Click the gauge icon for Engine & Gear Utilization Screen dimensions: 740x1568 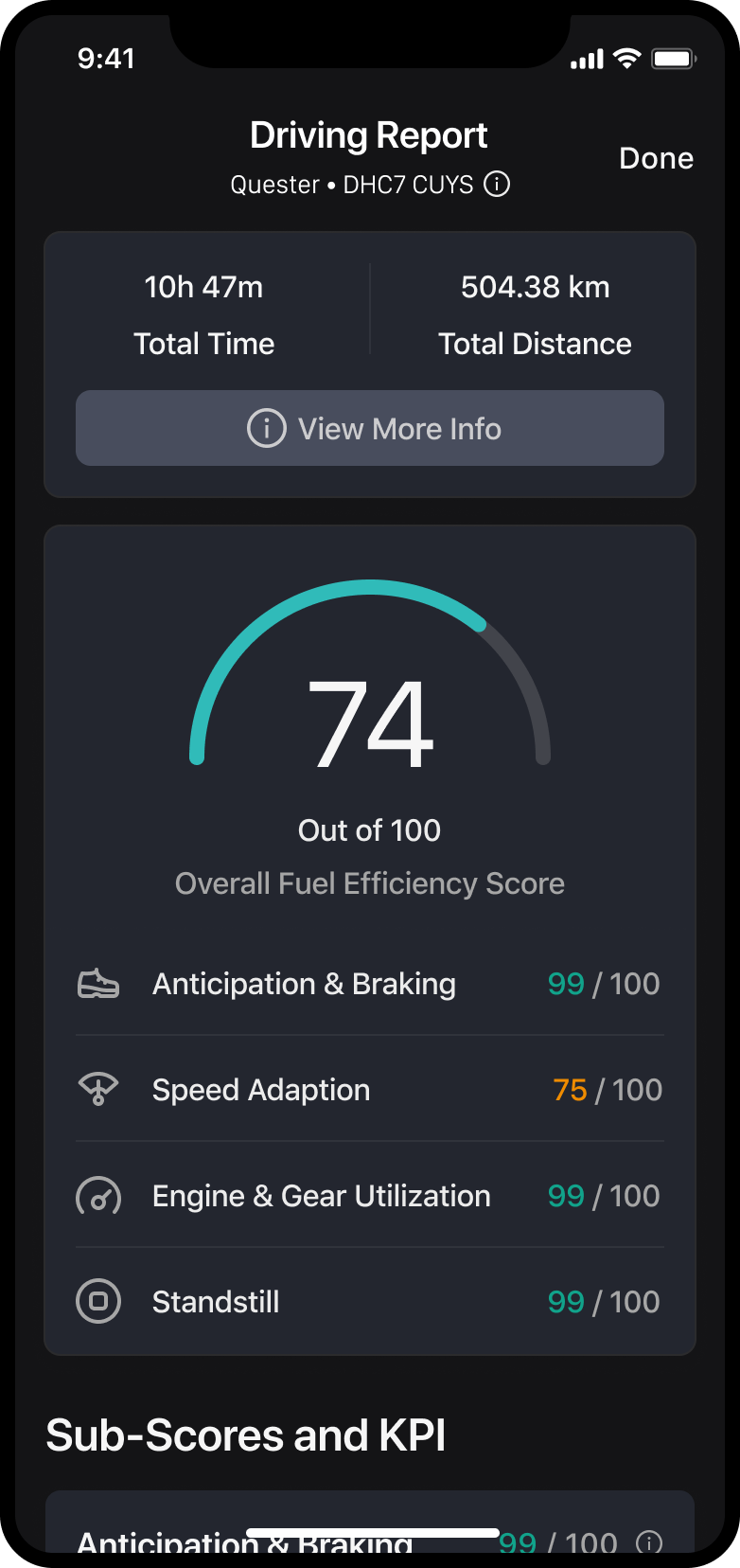(97, 1195)
